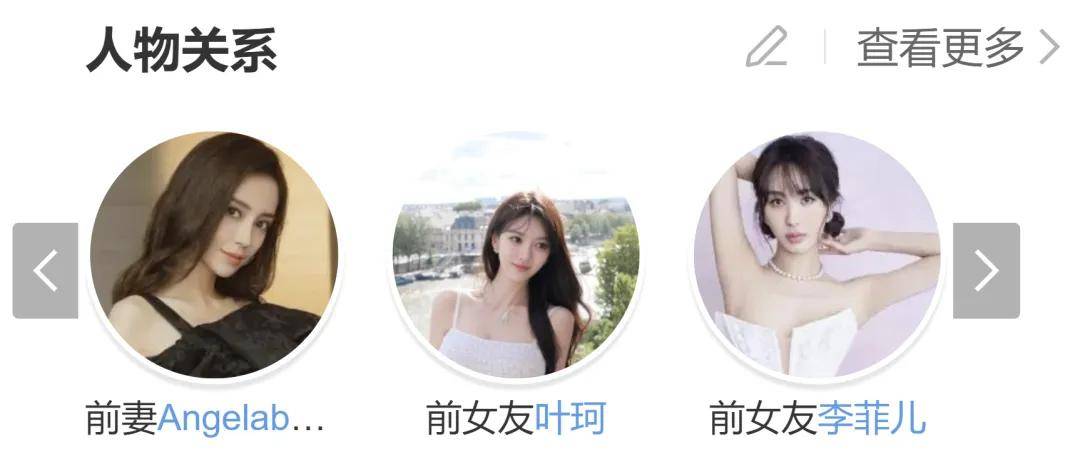Tap the pencil edit icon
1080x474 pixels.
tap(767, 47)
